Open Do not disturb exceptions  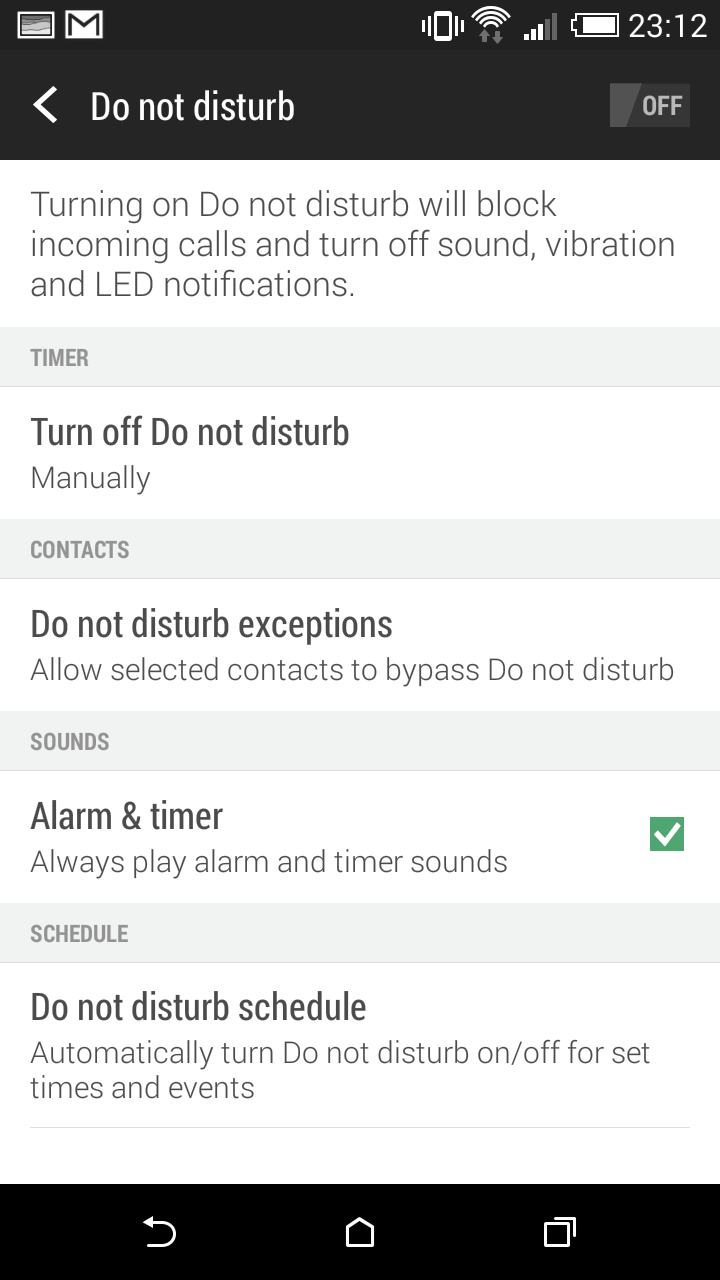tap(360, 645)
